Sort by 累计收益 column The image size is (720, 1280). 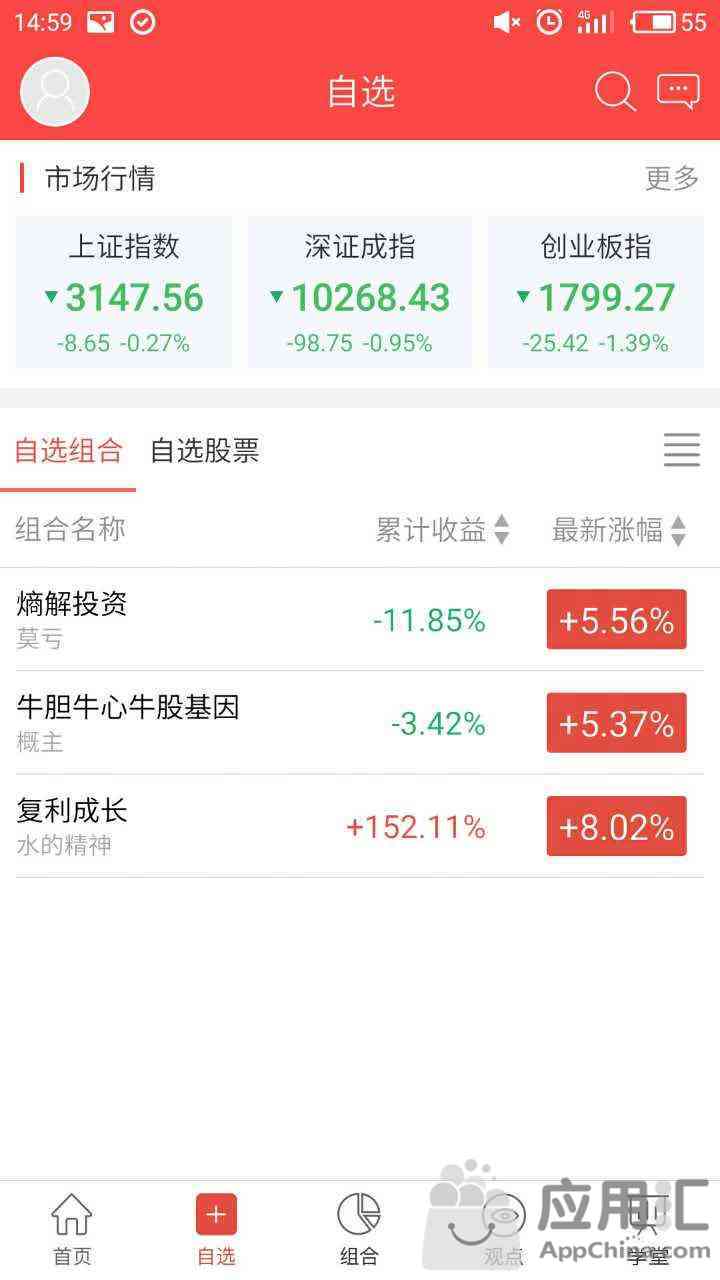click(x=442, y=530)
